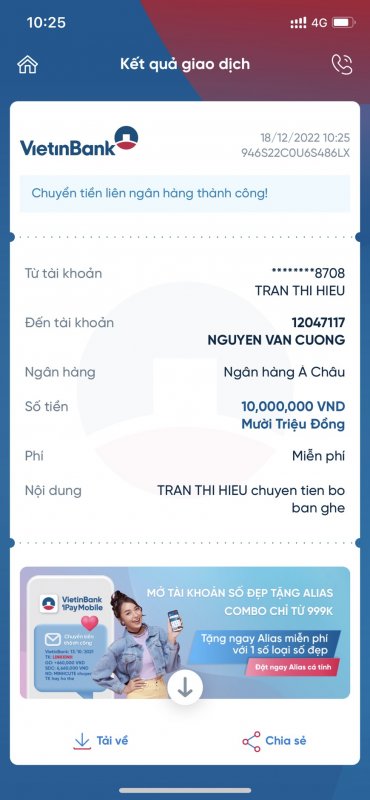
Task: Open the Alias account promo banner
Action: click(185, 632)
